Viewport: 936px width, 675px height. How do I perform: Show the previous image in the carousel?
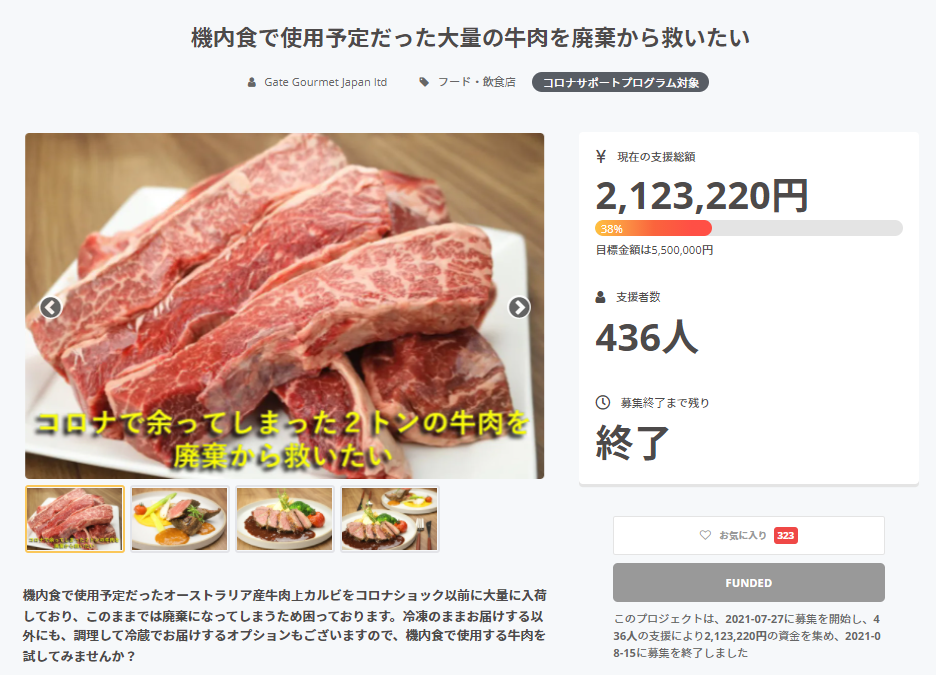click(51, 307)
